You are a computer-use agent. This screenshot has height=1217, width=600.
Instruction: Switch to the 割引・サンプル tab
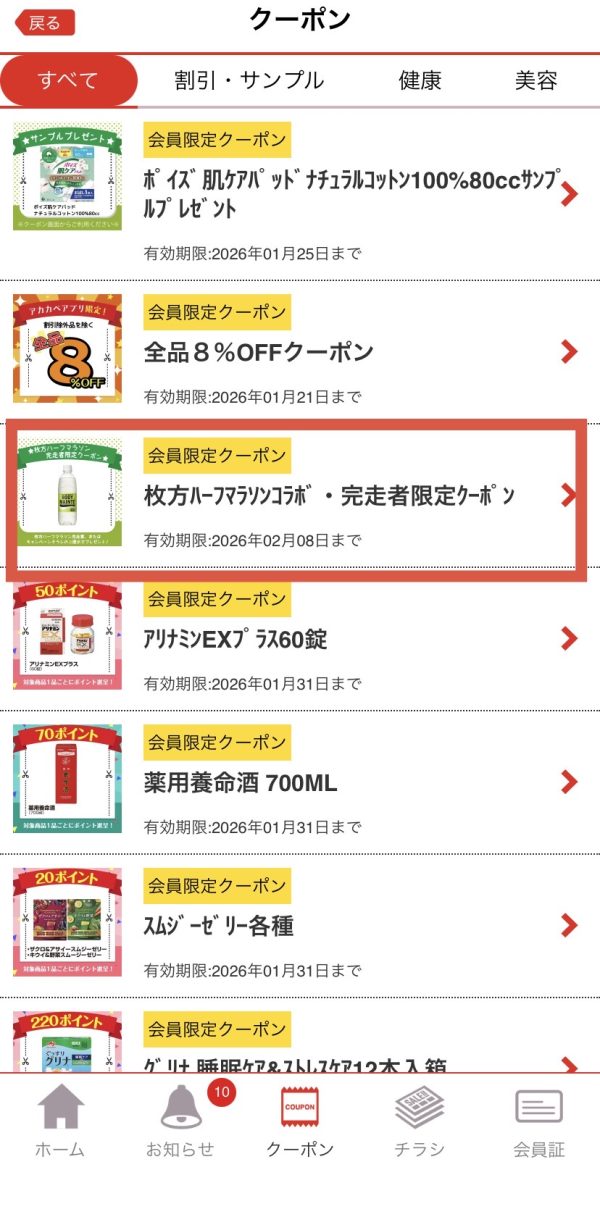point(248,81)
